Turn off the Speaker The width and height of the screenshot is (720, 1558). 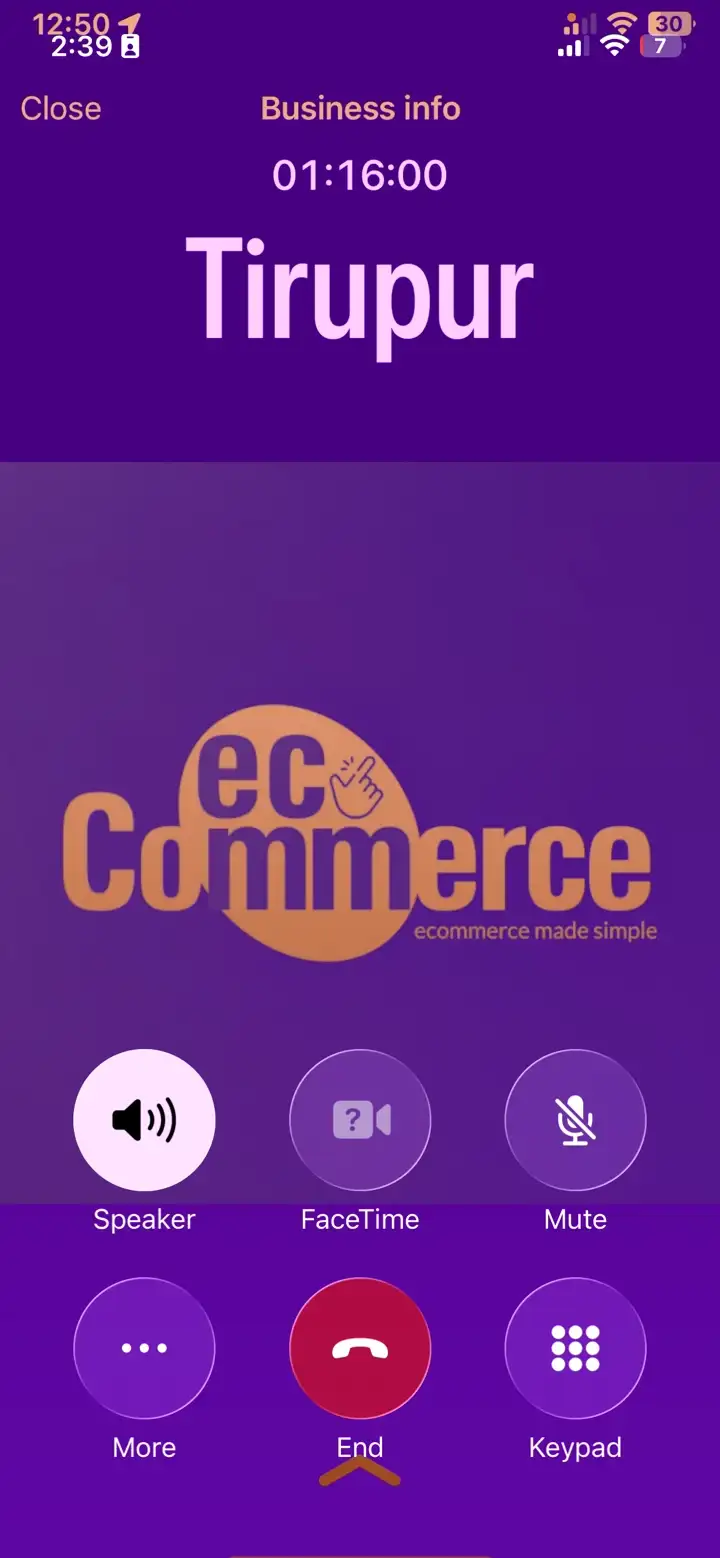(x=144, y=1120)
